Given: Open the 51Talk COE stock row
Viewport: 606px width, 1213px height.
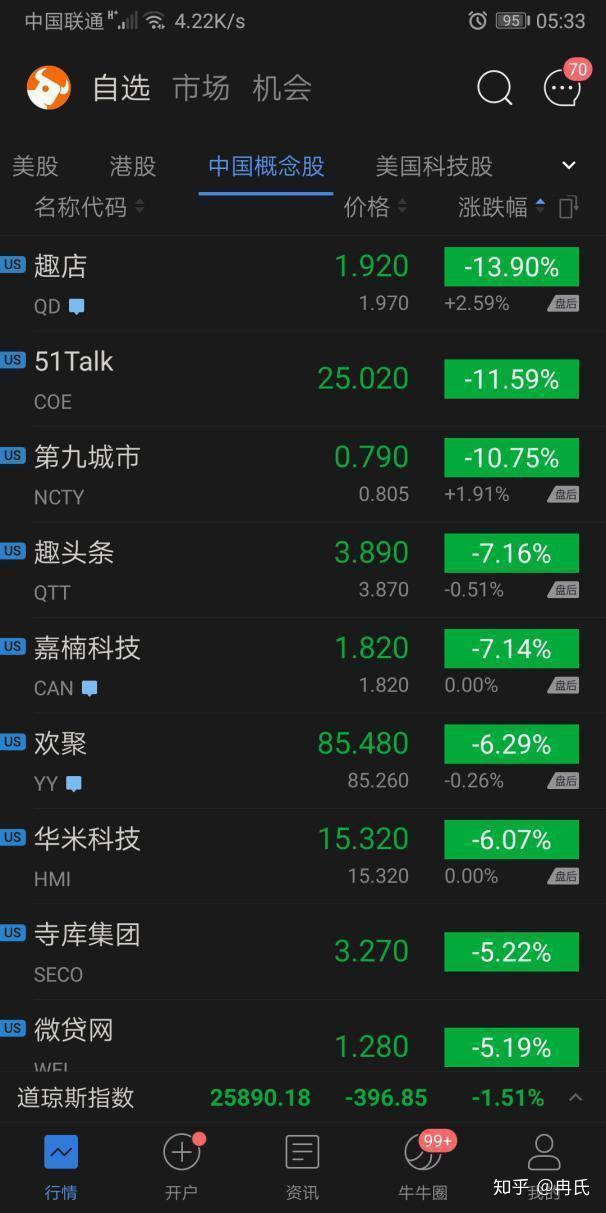Looking at the screenshot, I should [303, 379].
